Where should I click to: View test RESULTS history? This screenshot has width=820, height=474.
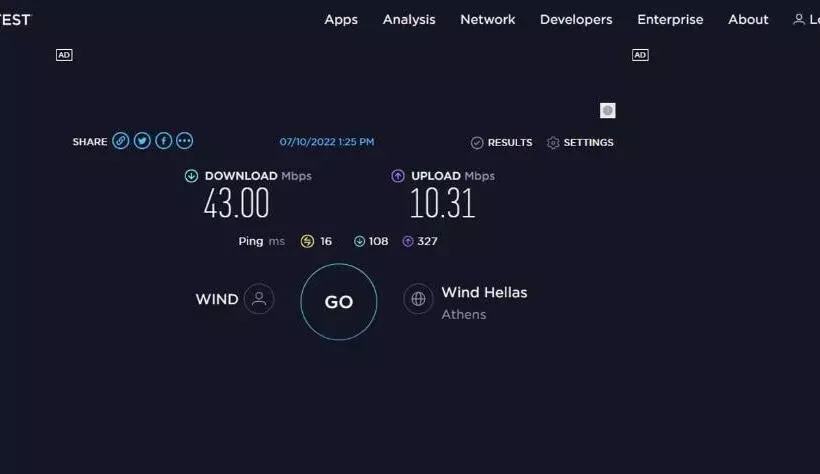coord(501,142)
